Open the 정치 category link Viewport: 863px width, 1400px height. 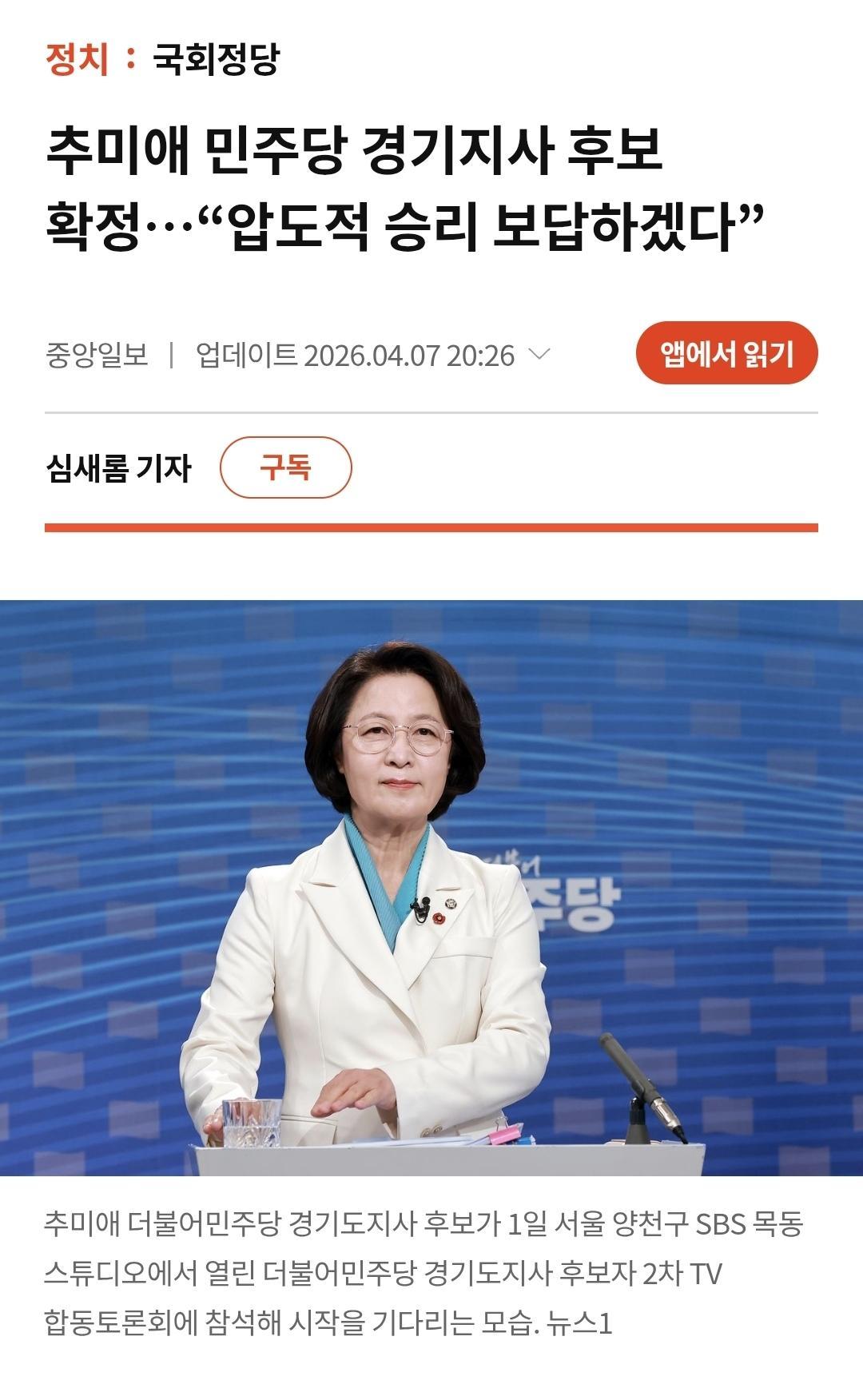(77, 59)
